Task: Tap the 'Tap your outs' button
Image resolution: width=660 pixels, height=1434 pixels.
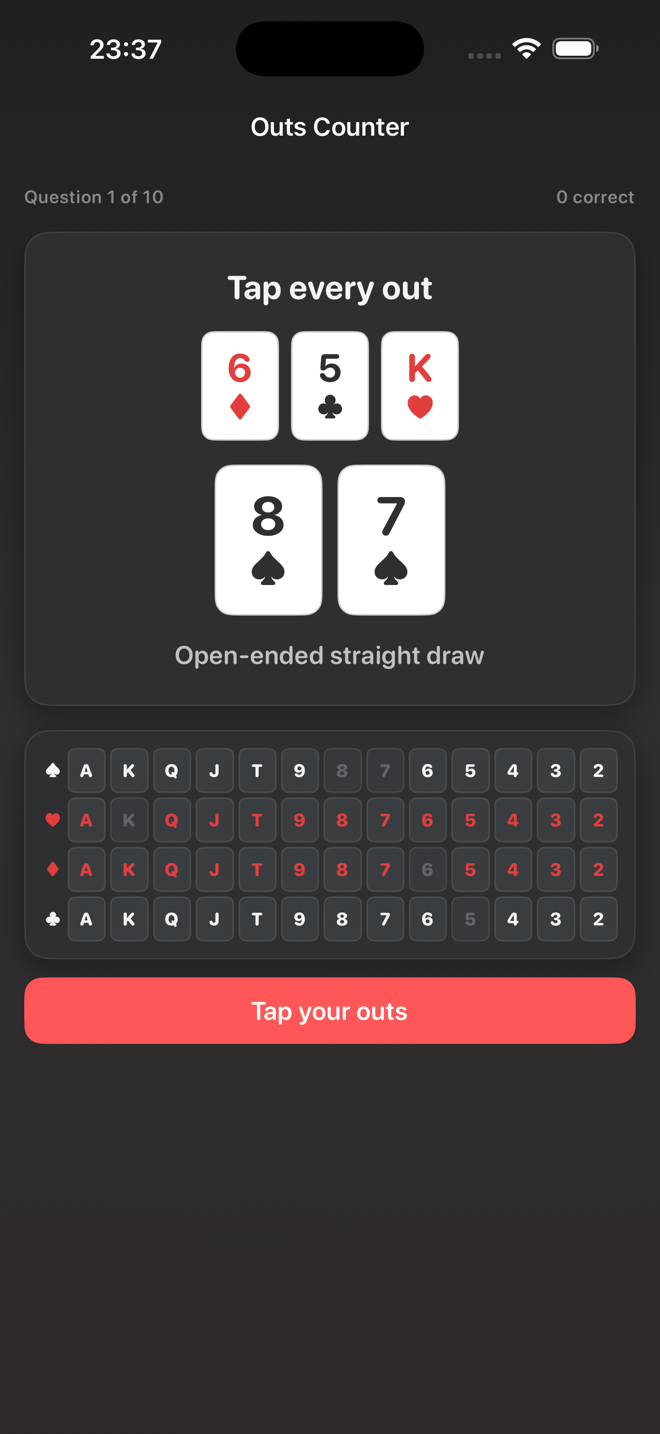Action: [330, 1011]
